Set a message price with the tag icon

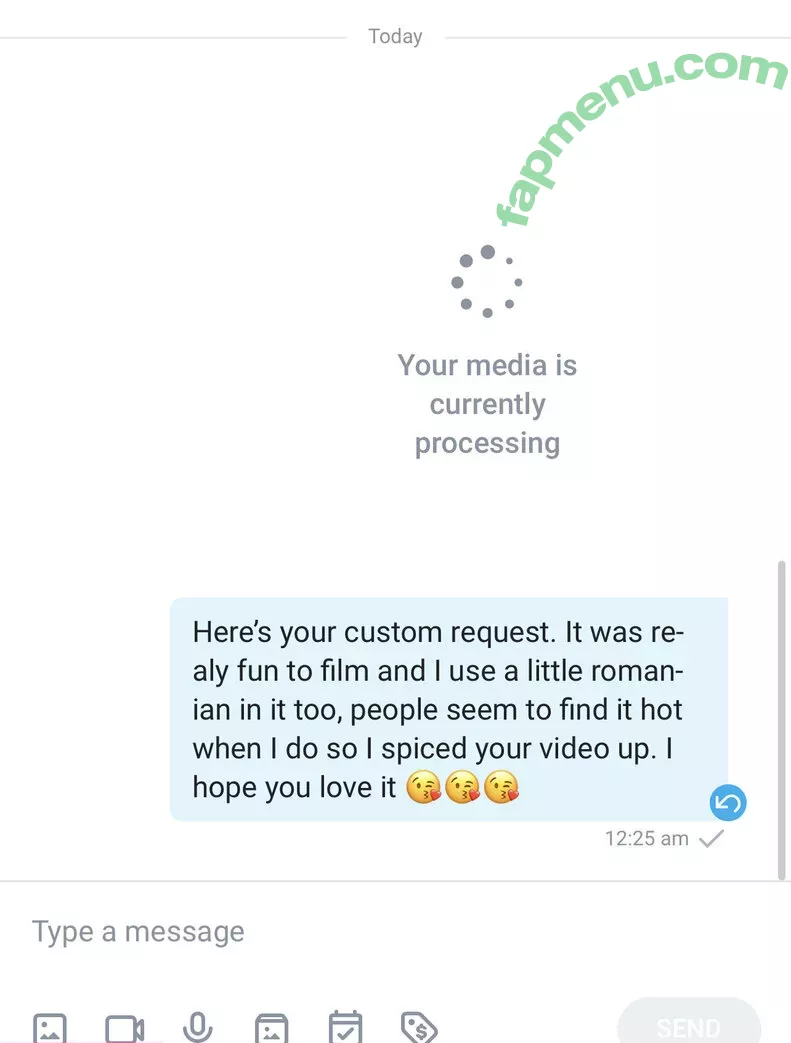419,1028
